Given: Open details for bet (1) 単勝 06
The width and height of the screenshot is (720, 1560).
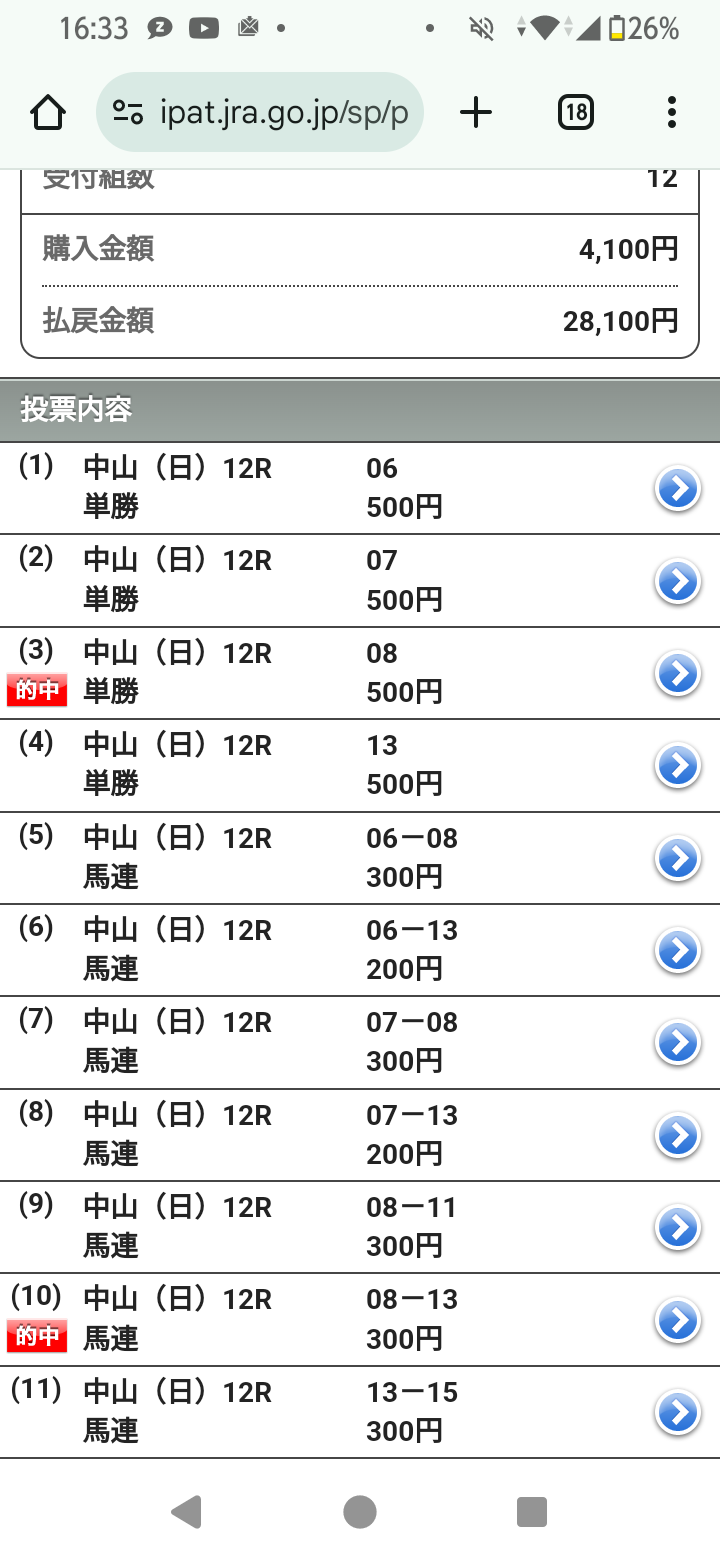Looking at the screenshot, I should pyautogui.click(x=677, y=489).
